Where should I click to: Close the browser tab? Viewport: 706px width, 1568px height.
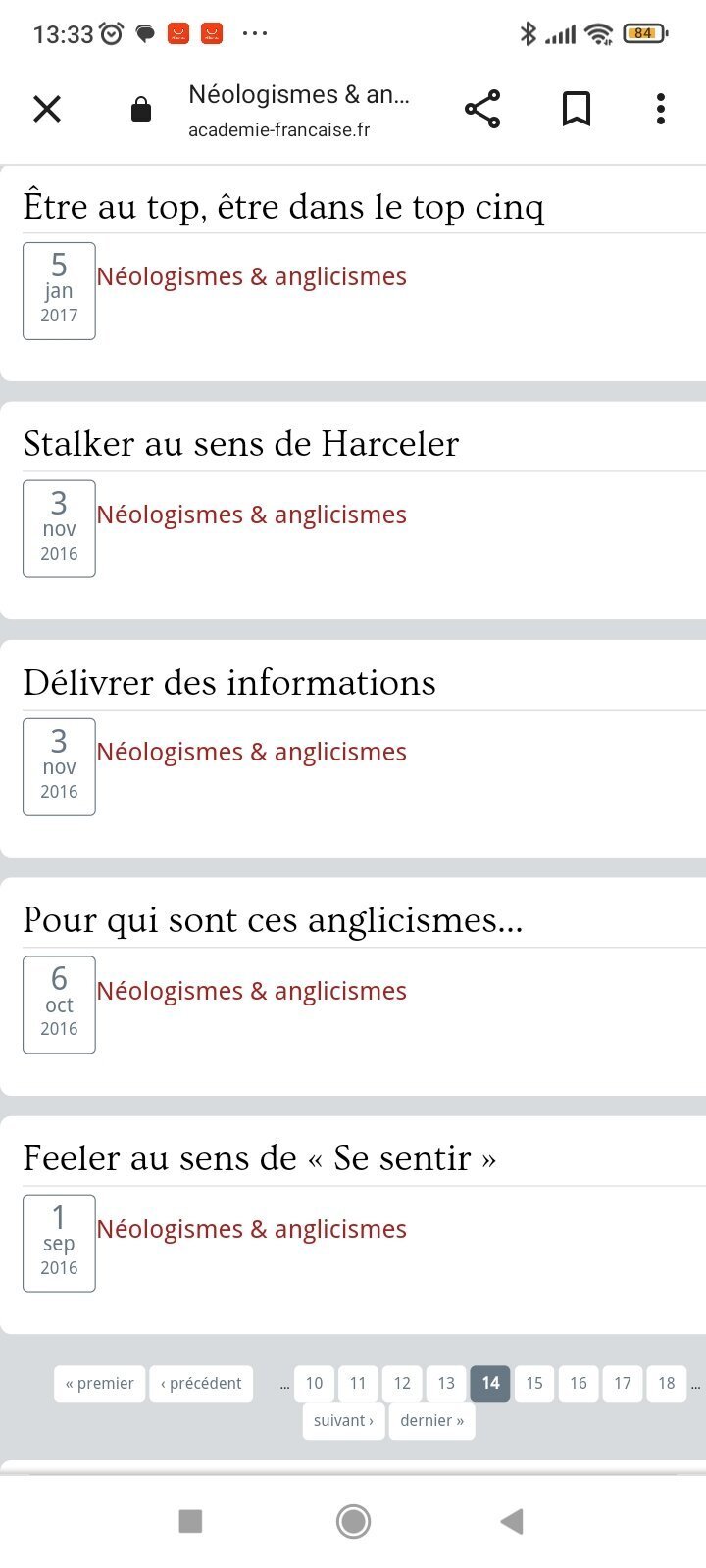pos(47,109)
